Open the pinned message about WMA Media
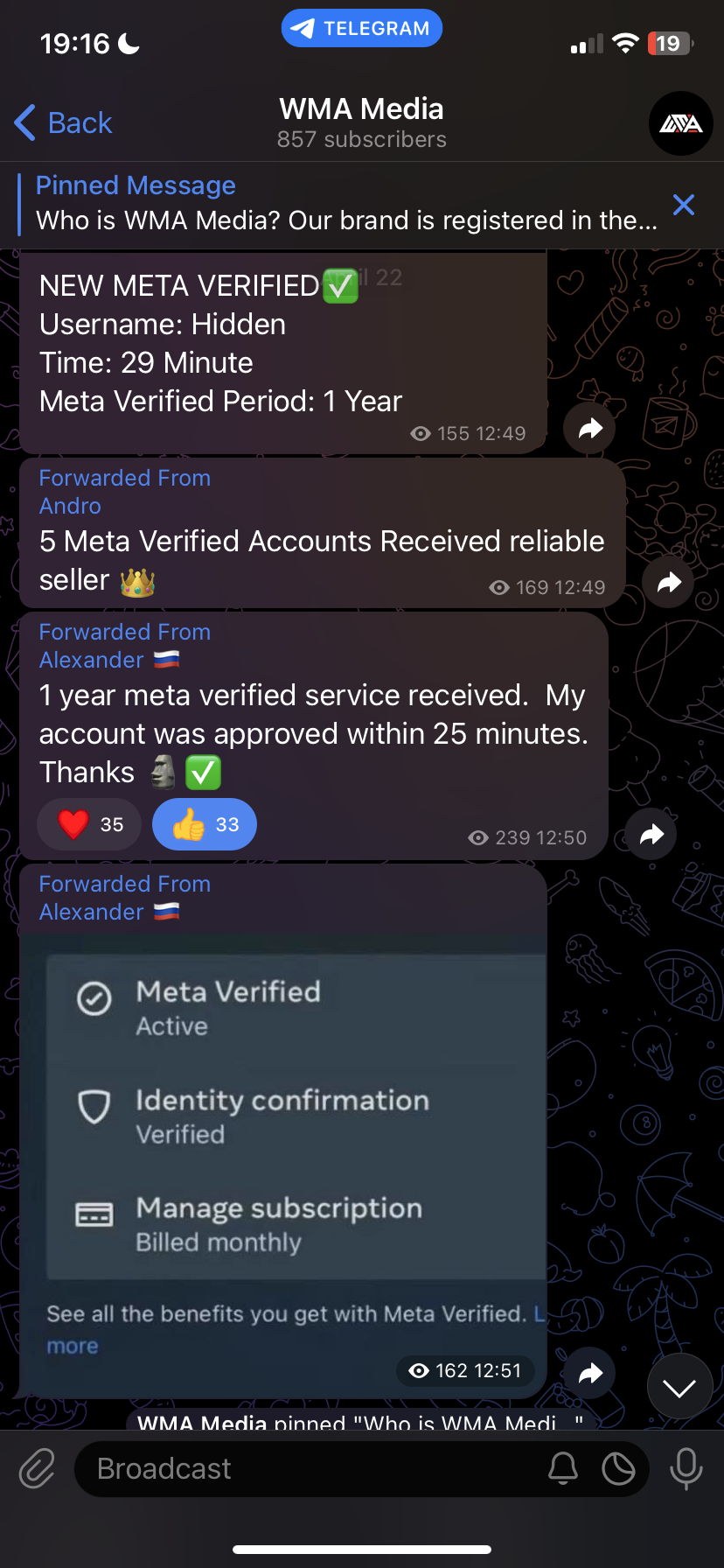The image size is (724, 1568). coord(345,205)
